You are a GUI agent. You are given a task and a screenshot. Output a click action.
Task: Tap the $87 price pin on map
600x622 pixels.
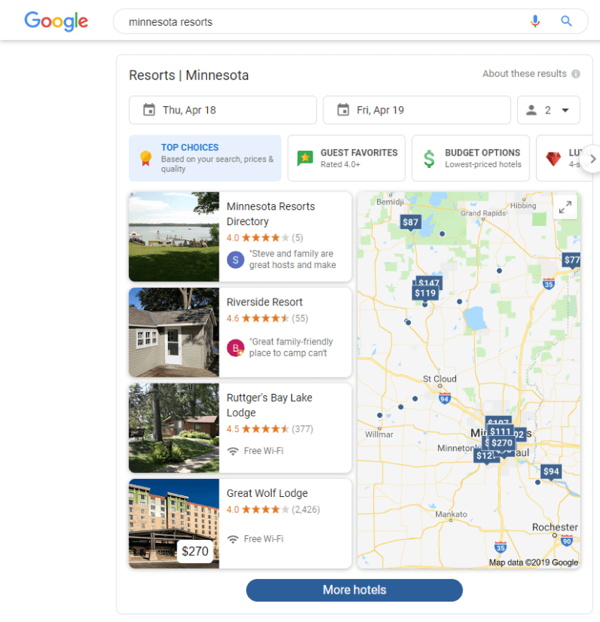coord(410,221)
